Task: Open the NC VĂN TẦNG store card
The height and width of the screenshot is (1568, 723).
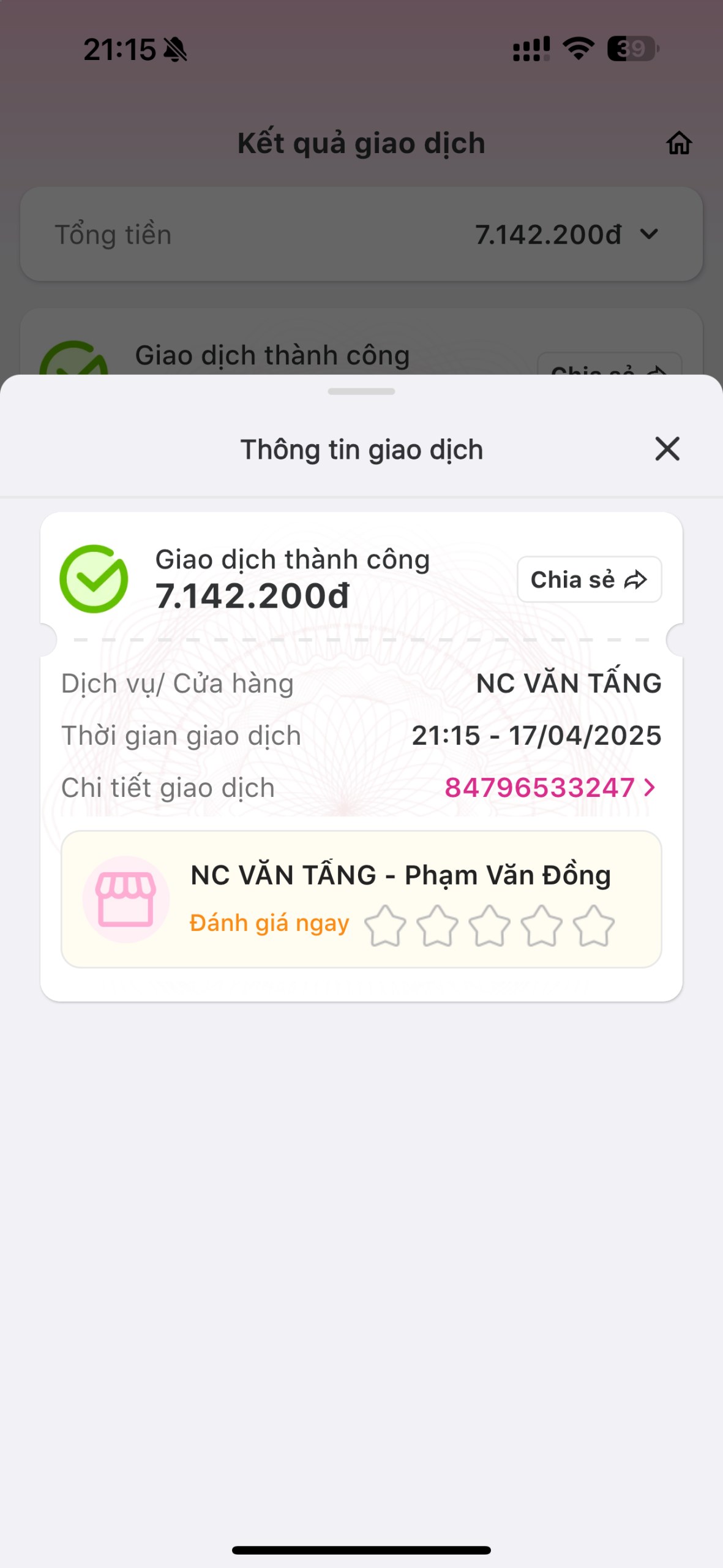Action: click(x=400, y=875)
